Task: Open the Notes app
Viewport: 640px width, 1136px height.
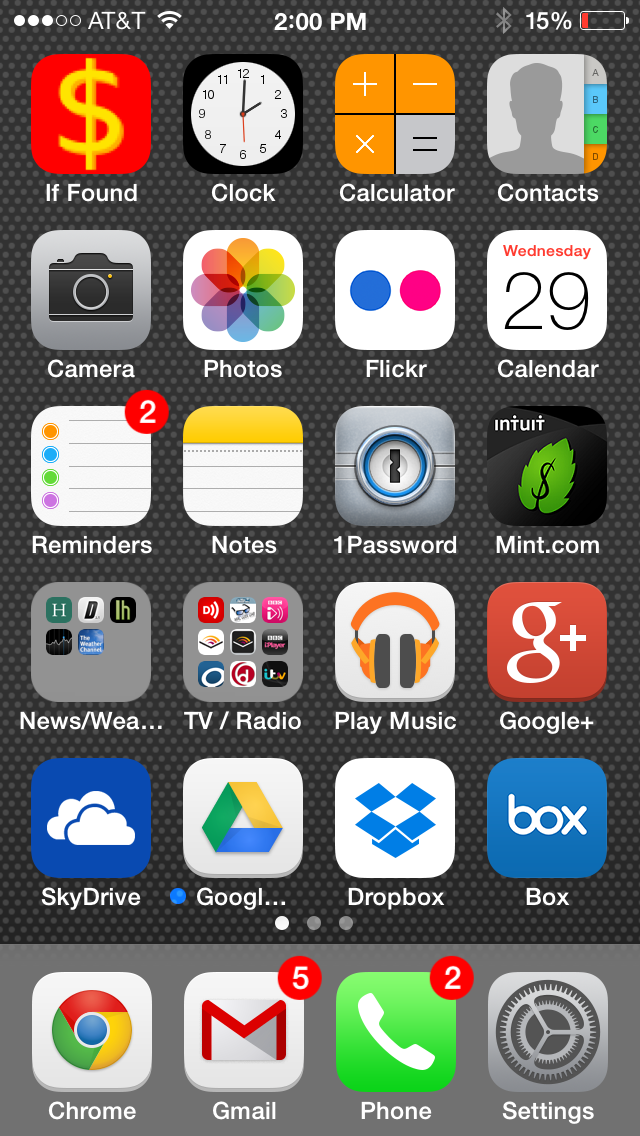Action: click(243, 466)
